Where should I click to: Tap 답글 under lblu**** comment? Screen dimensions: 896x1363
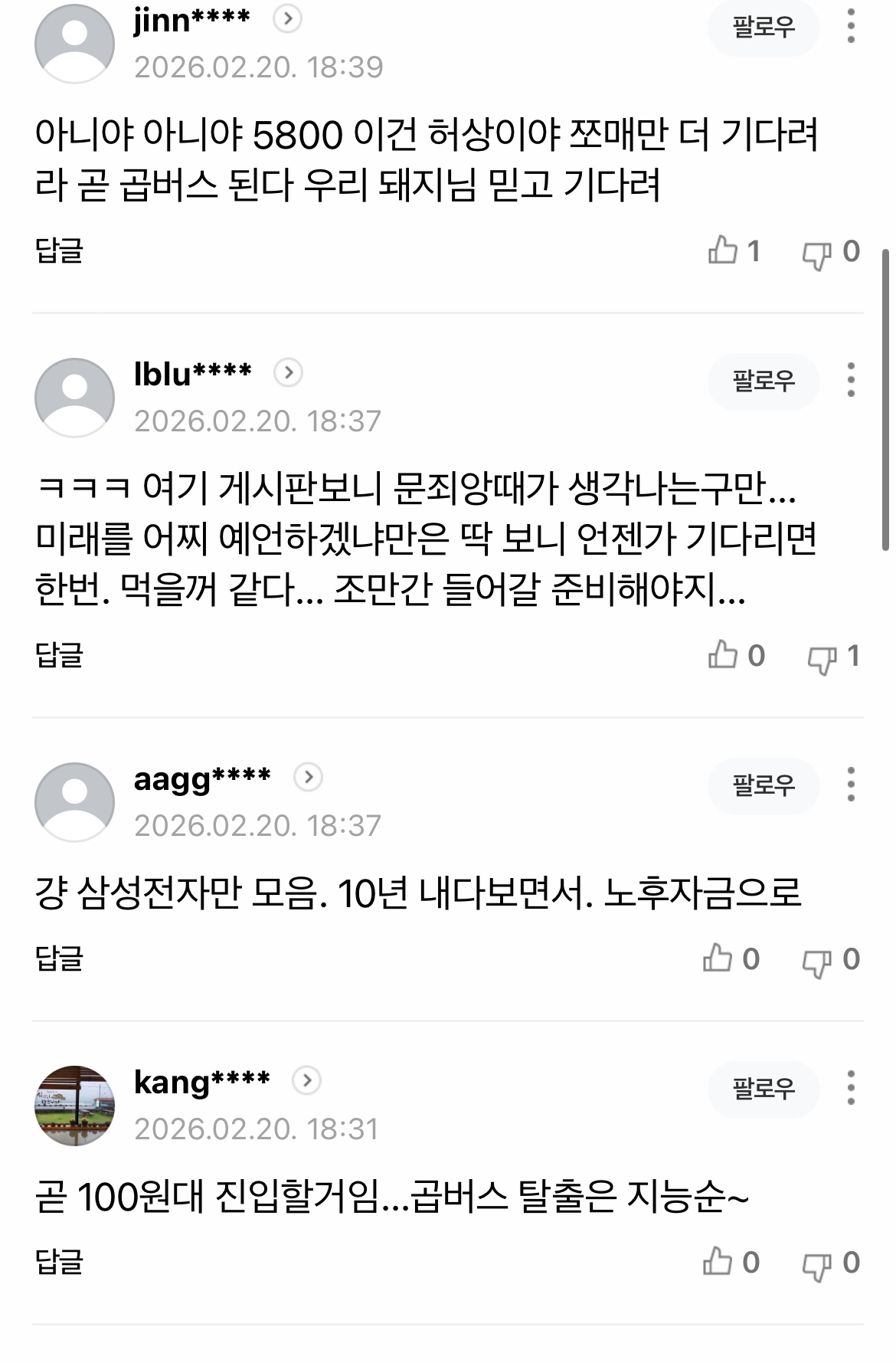59,655
